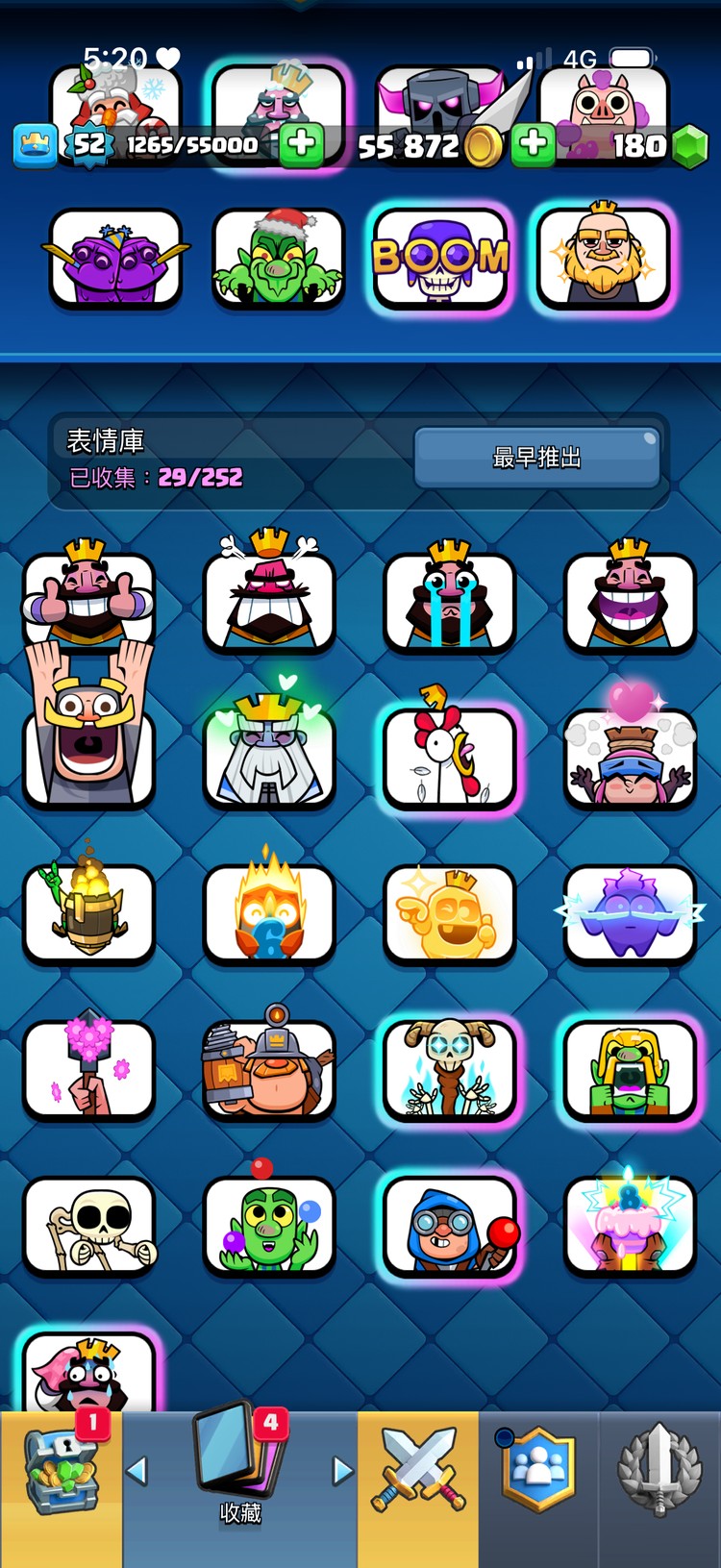
Task: Tap the experience plus button
Action: click(x=302, y=144)
